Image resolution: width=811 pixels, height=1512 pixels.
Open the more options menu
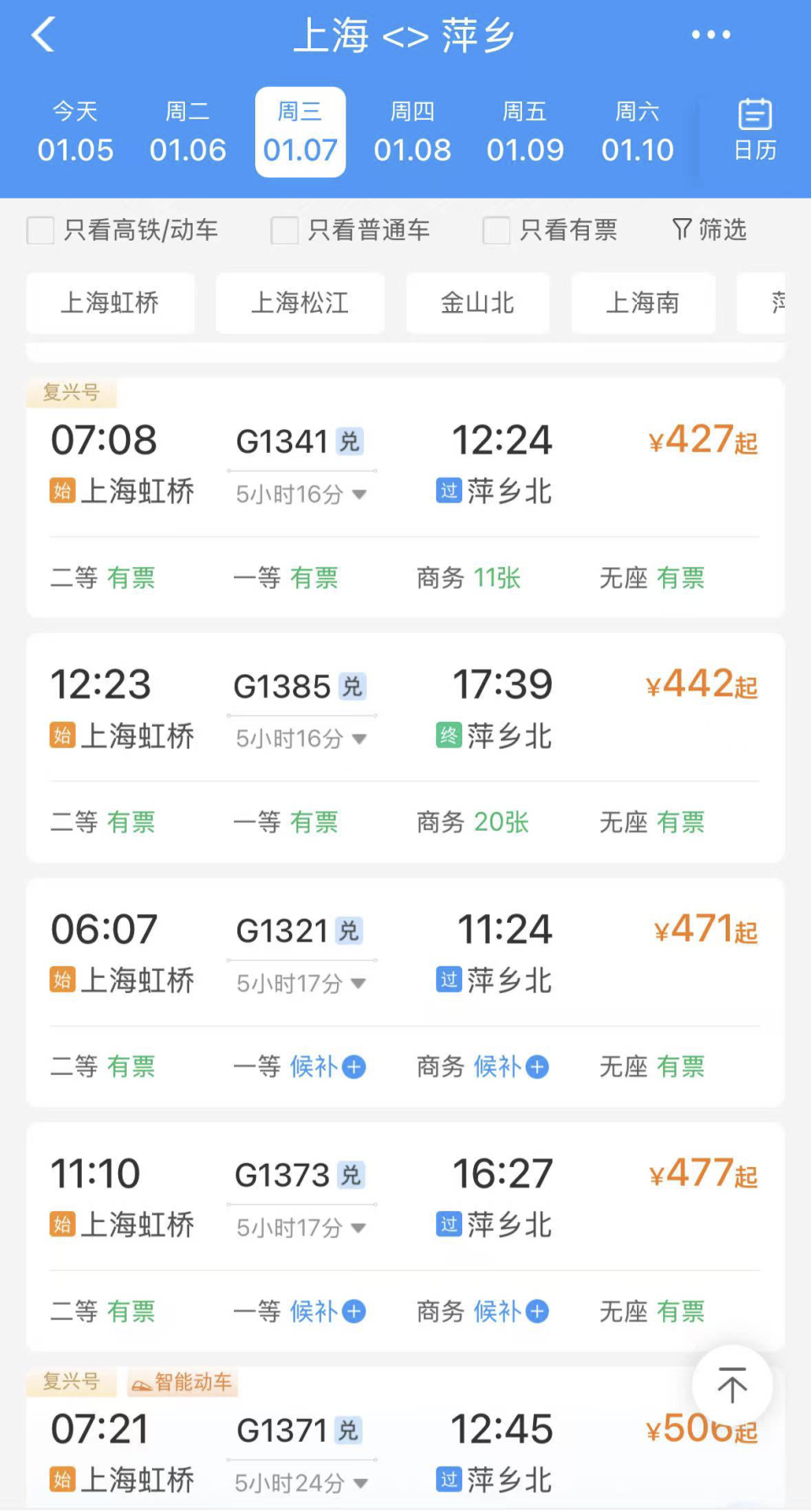click(x=710, y=34)
